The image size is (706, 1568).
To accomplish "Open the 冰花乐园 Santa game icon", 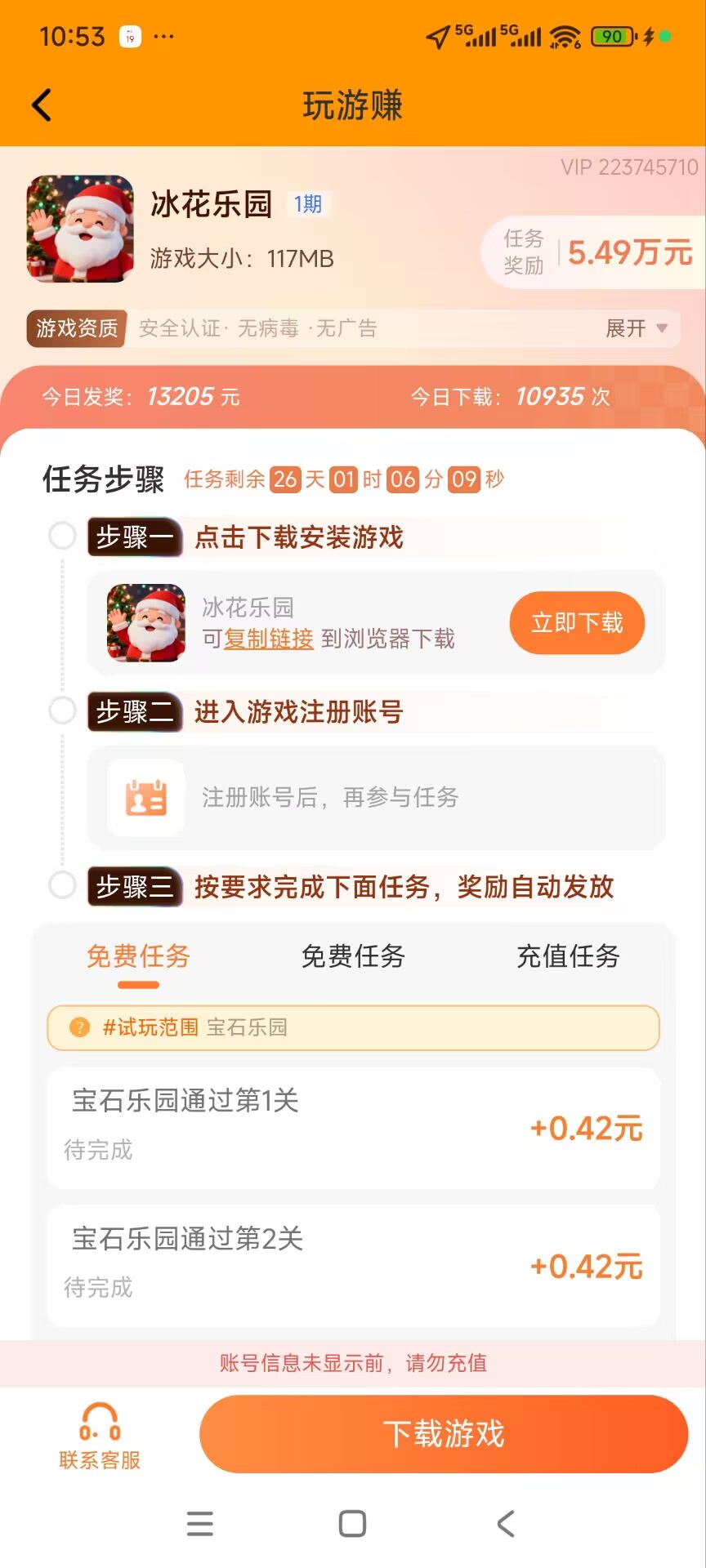I will coord(79,229).
